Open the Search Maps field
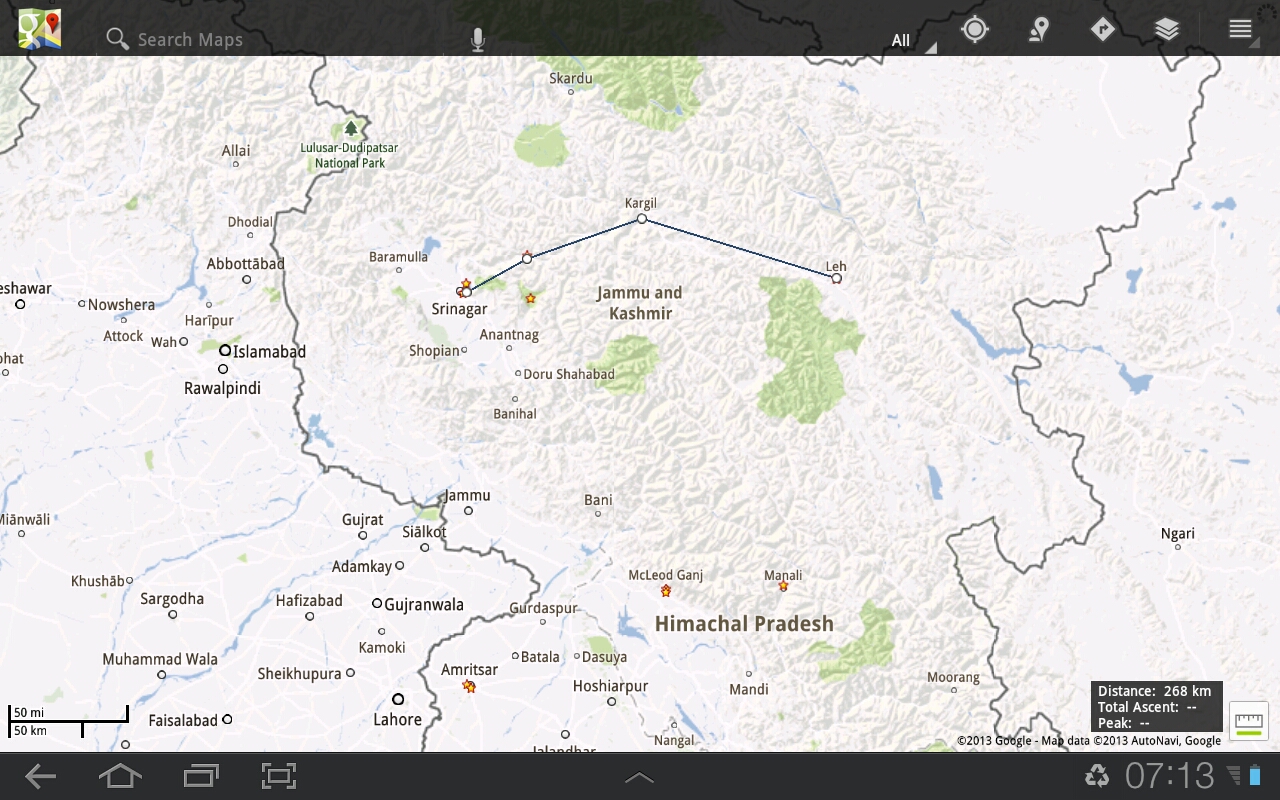Screen dimensions: 1280x800 190,39
